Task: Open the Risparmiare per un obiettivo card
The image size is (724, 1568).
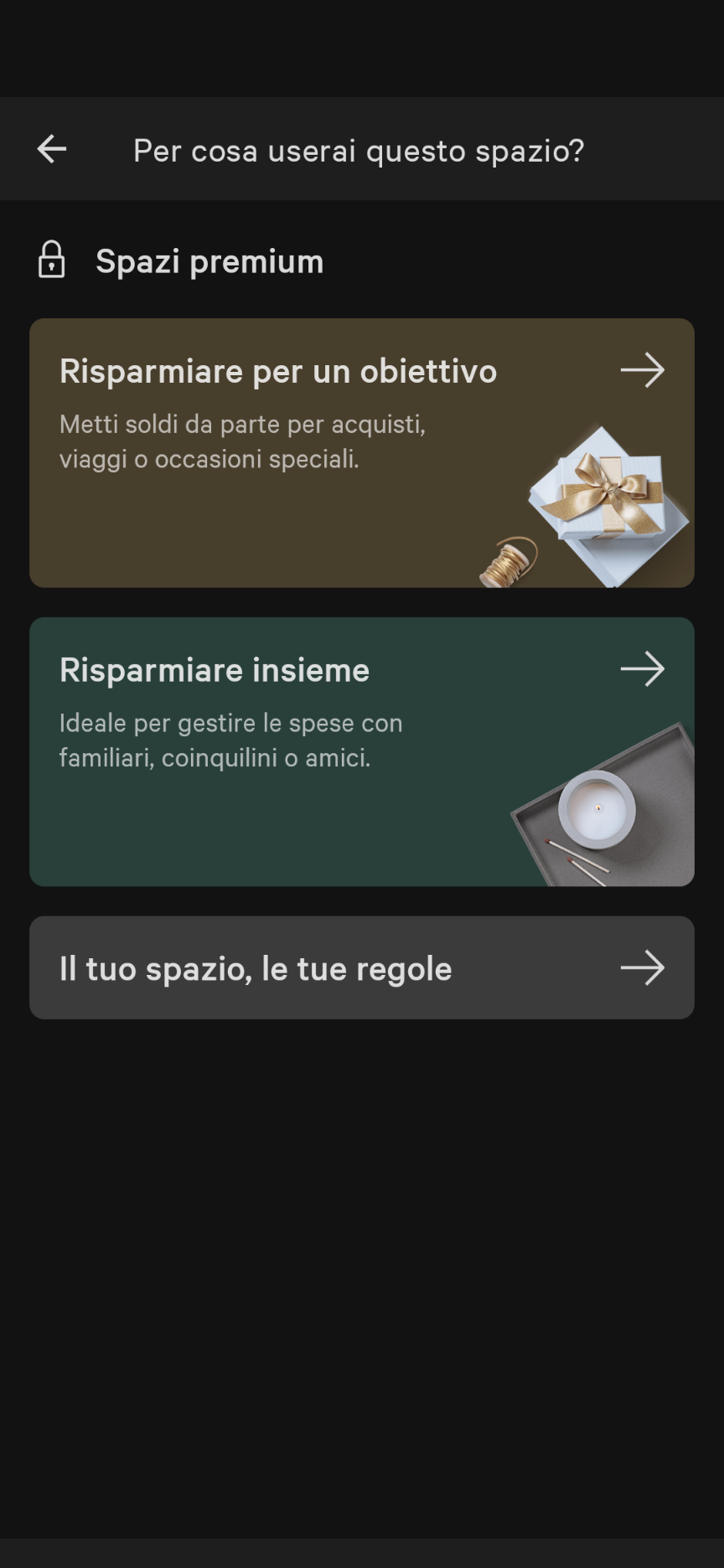Action: pyautogui.click(x=361, y=452)
